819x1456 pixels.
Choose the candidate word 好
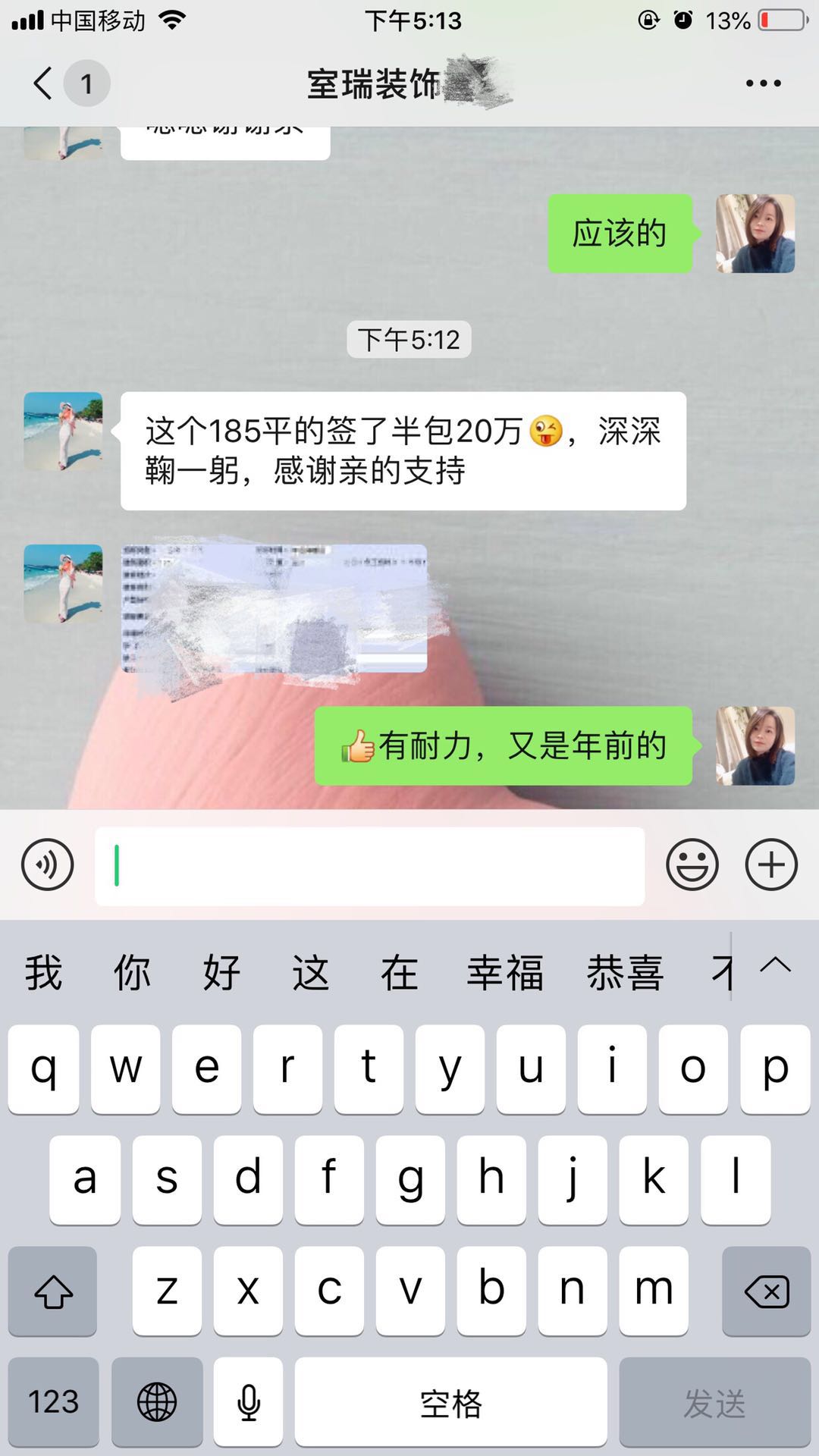[x=221, y=973]
